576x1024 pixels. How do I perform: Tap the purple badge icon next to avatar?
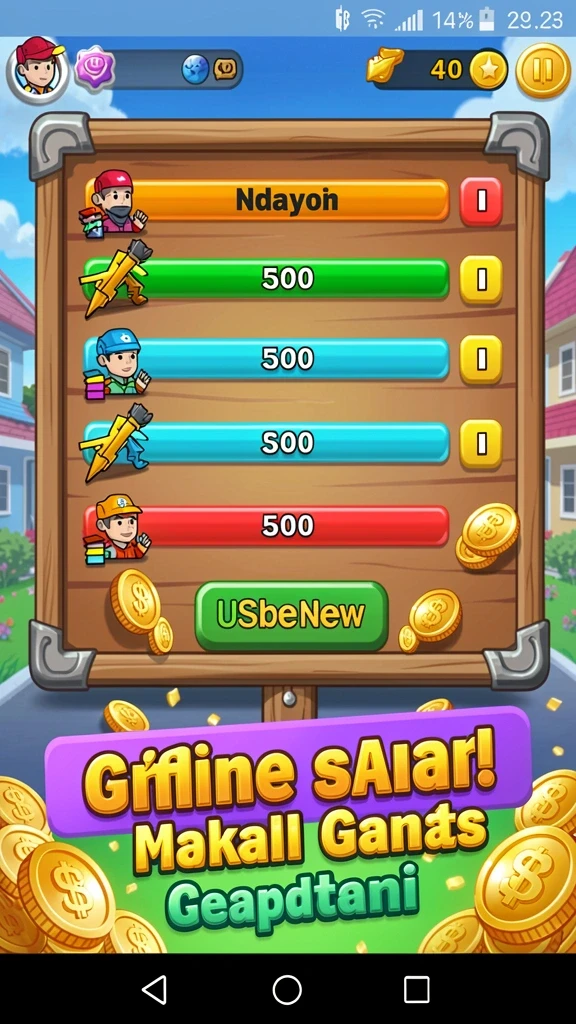coord(95,68)
